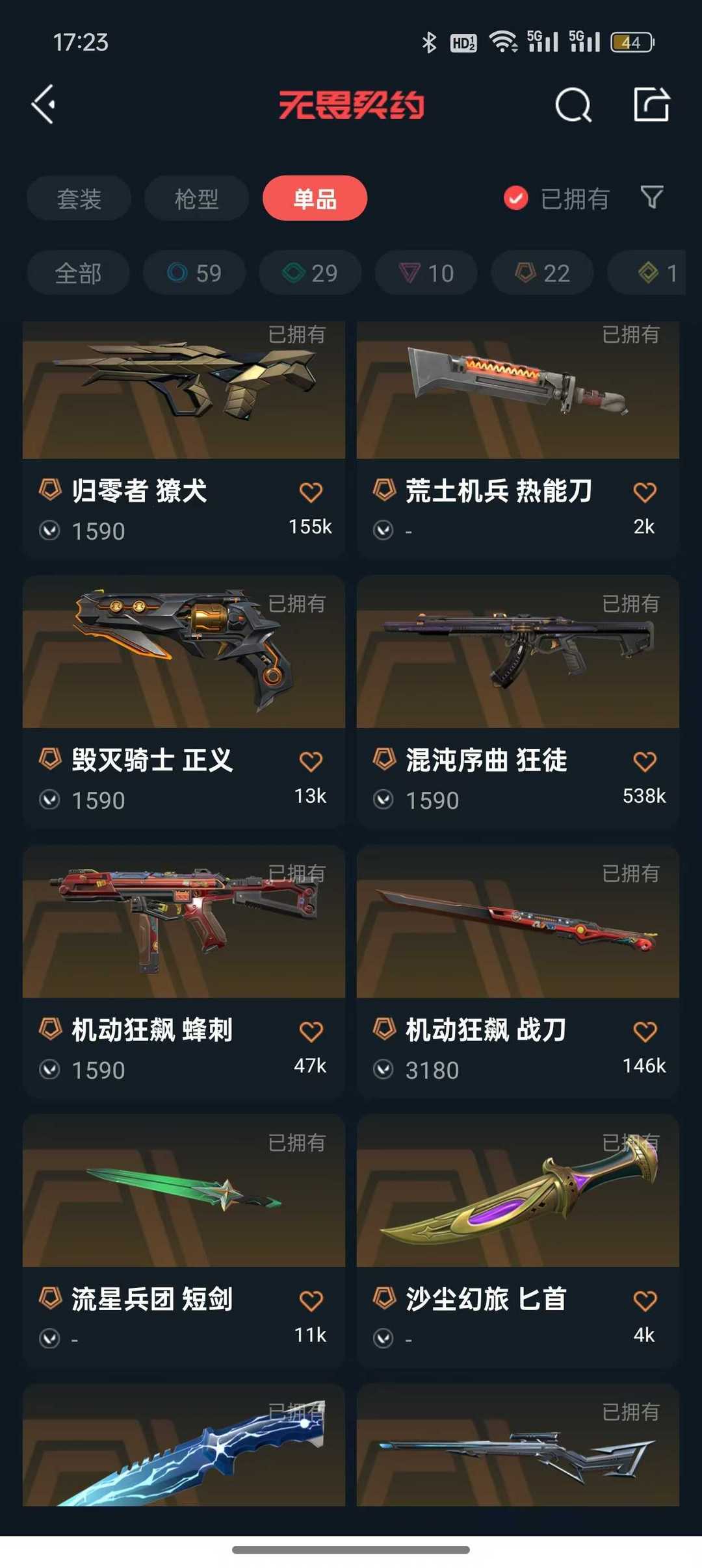Toggle the 已拥有 checkbox
The height and width of the screenshot is (1568, 702).
click(x=516, y=198)
